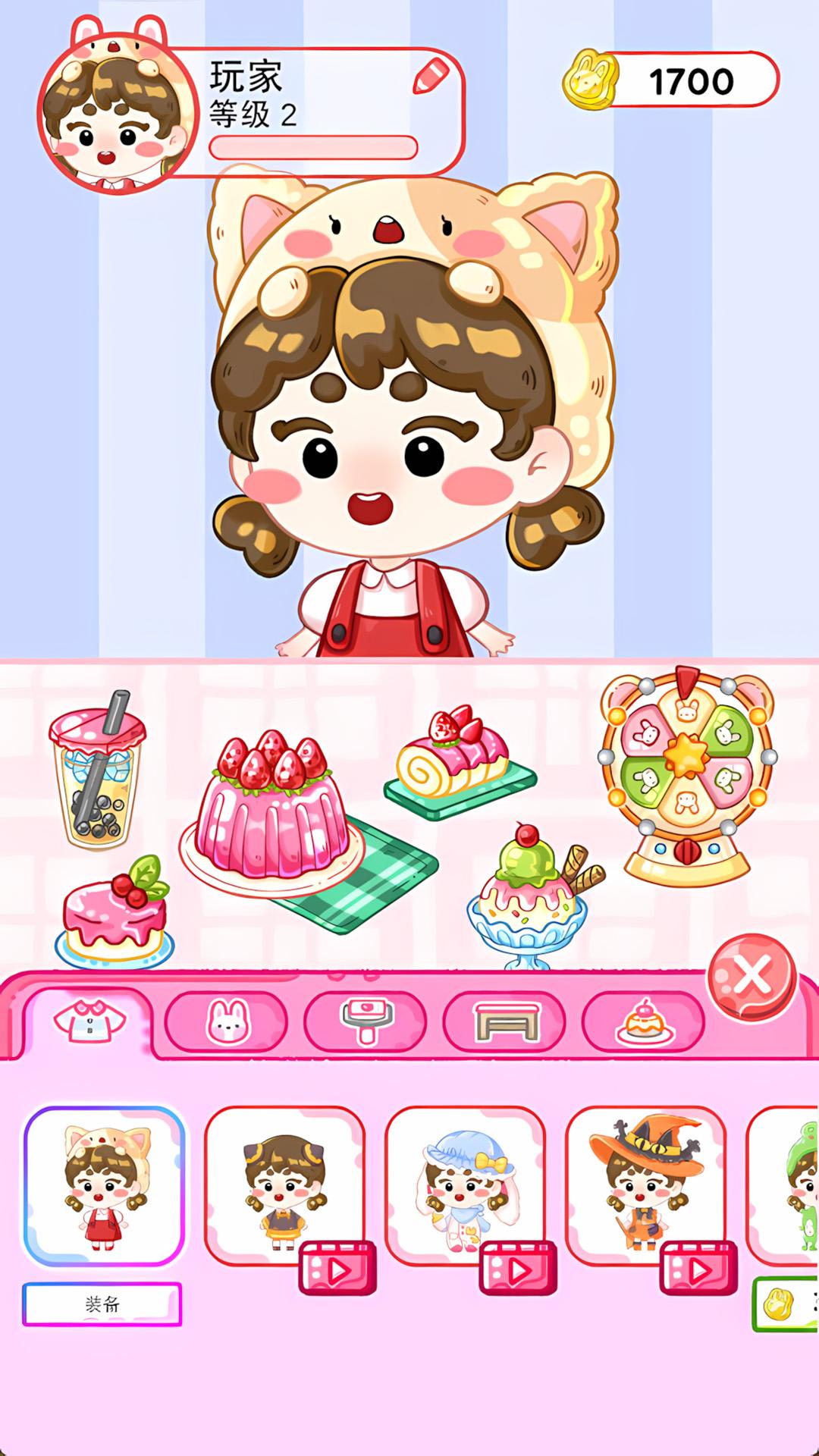Select the cat hat red dress outfit
Image resolution: width=819 pixels, height=1456 pixels.
pos(104,1185)
